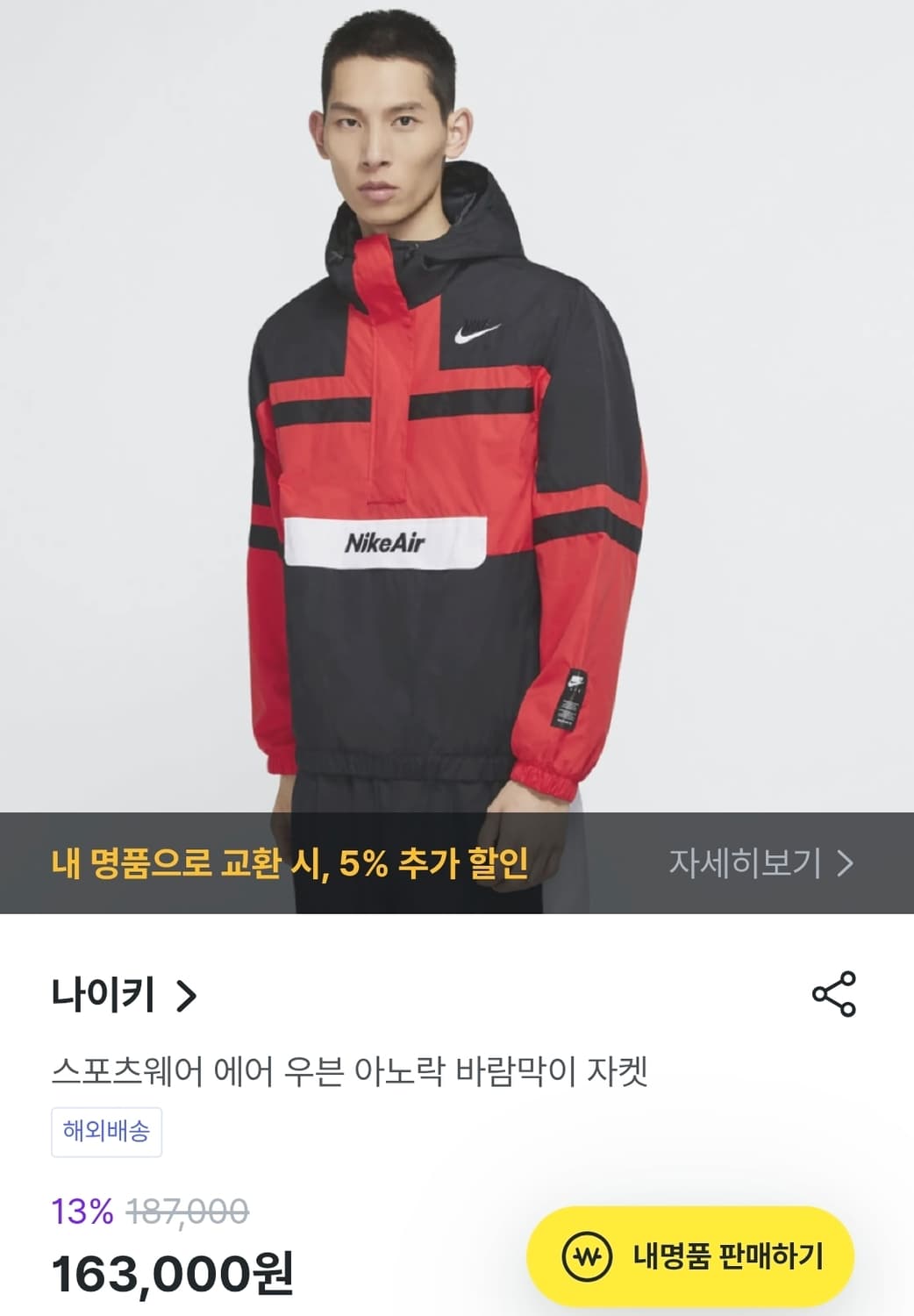Toggle the 해외배송 shipping badge
This screenshot has height=1316, width=914.
[x=104, y=1133]
